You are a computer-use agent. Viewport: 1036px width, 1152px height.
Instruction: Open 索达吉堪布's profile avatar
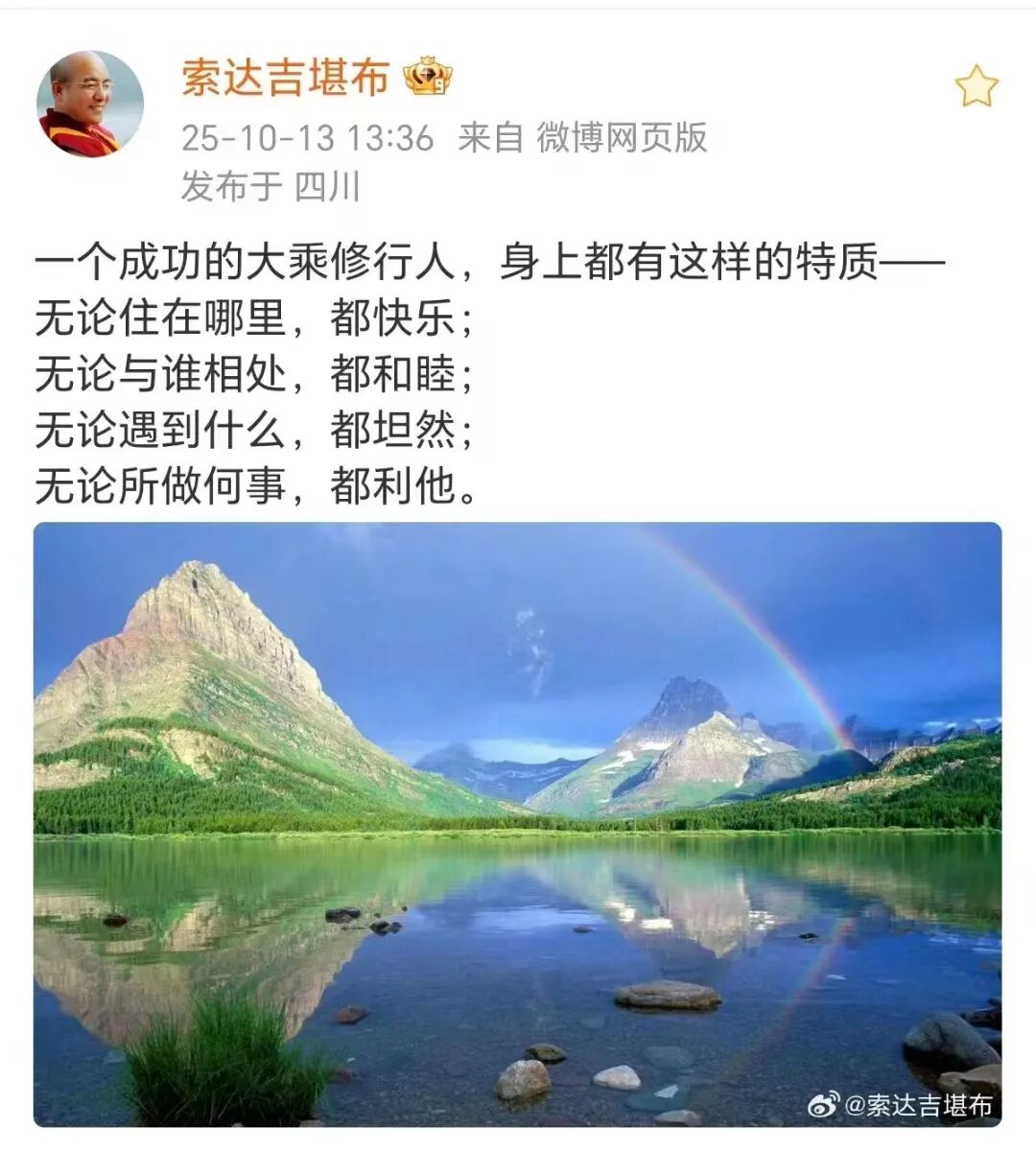[x=90, y=104]
